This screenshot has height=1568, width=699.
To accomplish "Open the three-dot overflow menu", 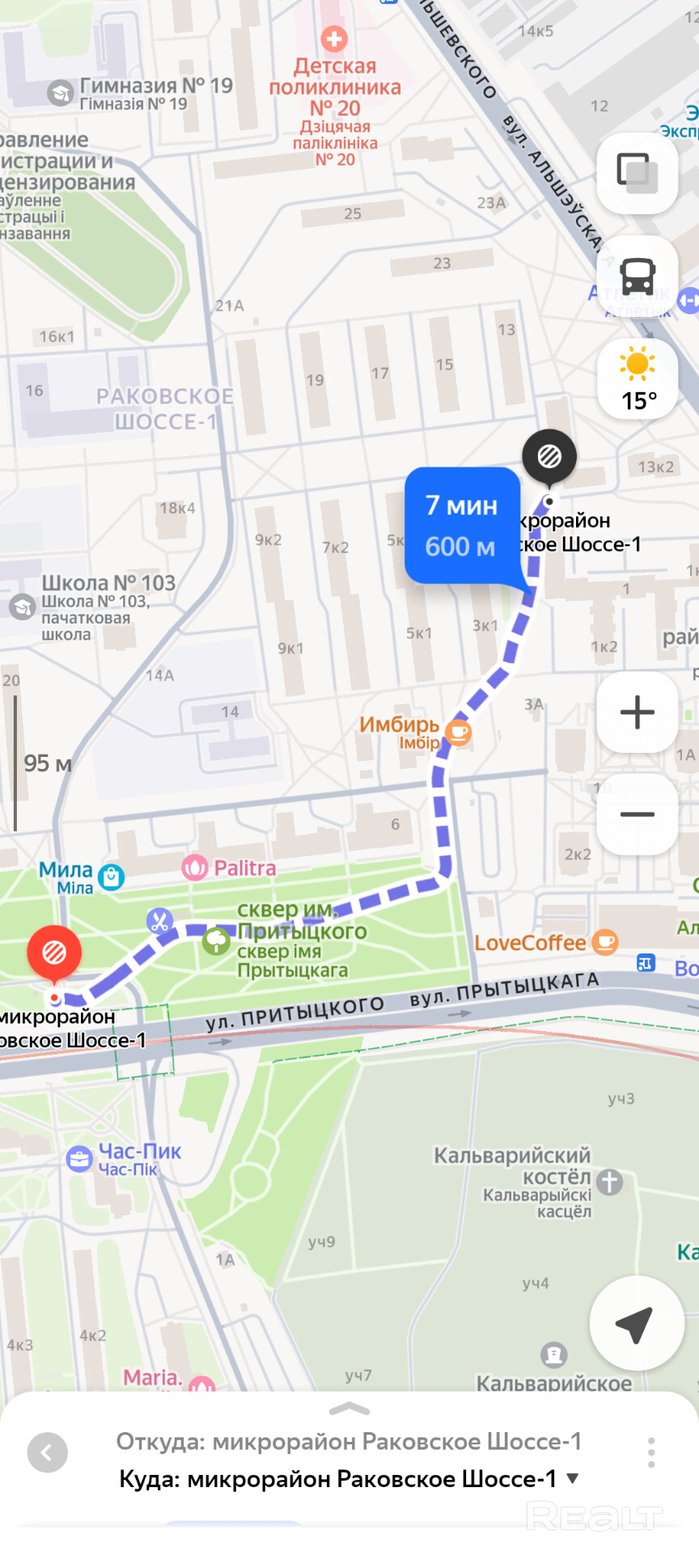I will [x=651, y=1453].
